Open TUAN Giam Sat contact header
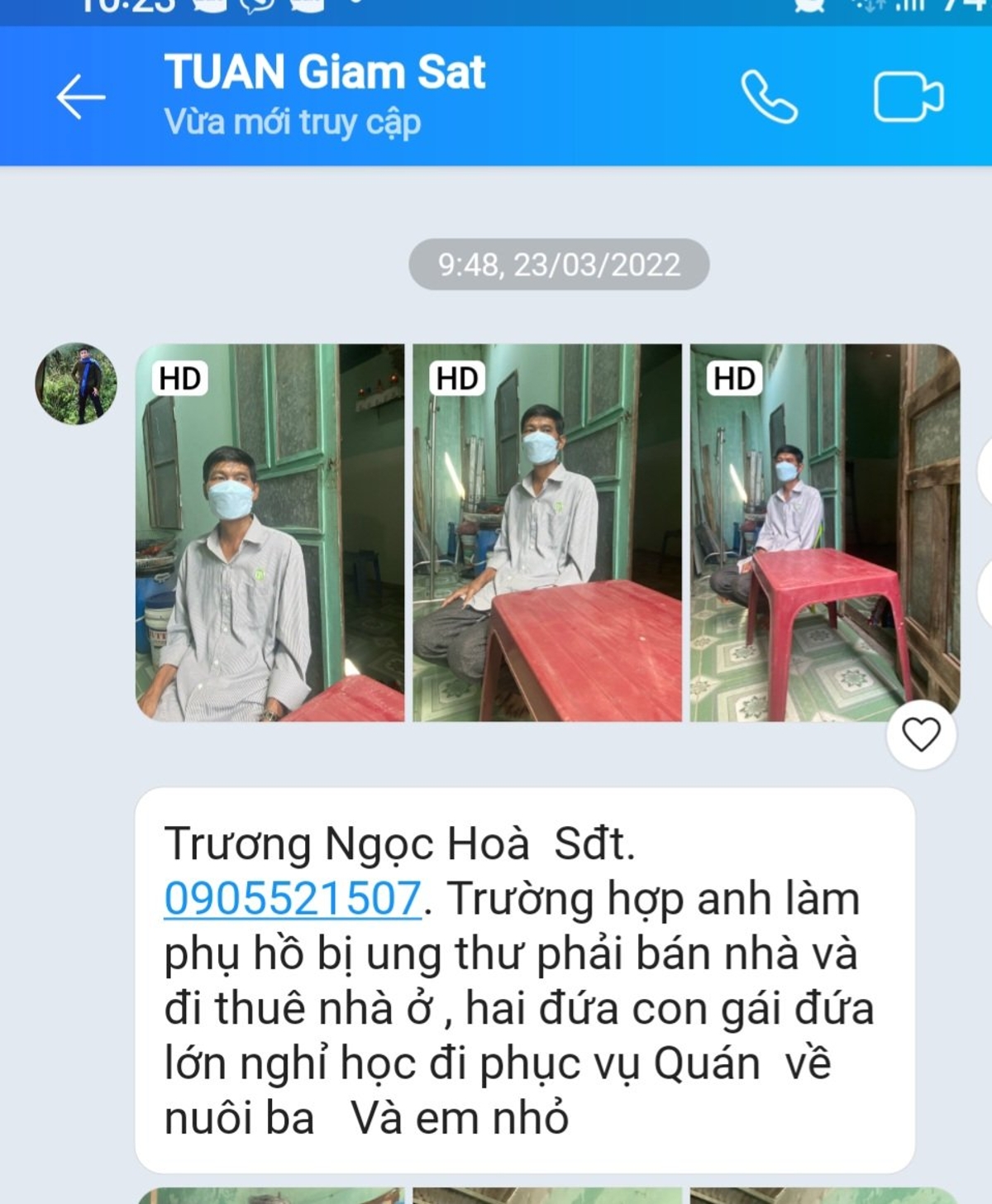This screenshot has width=992, height=1204. click(324, 94)
